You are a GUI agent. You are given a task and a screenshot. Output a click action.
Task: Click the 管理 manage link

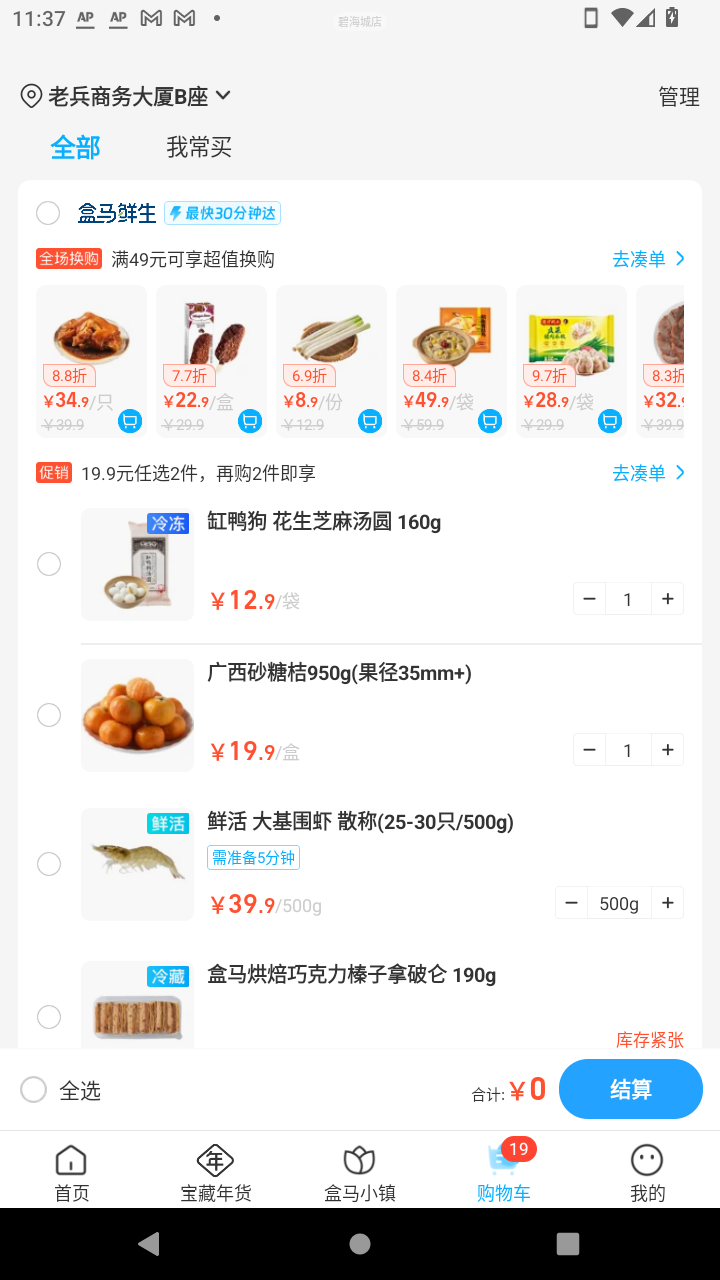tap(678, 96)
